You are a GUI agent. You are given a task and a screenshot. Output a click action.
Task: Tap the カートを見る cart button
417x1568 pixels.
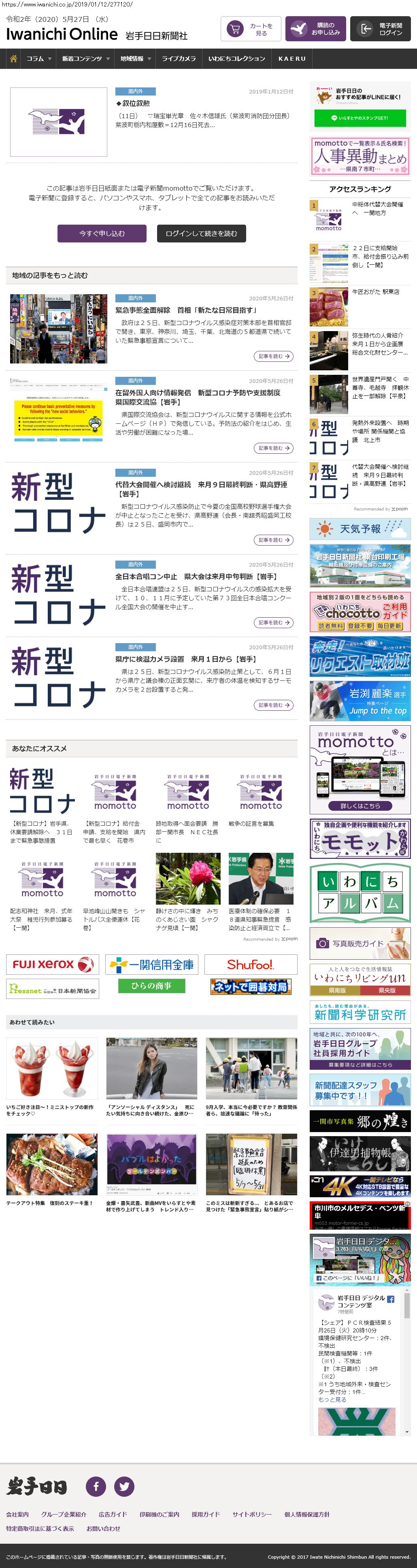point(249,29)
